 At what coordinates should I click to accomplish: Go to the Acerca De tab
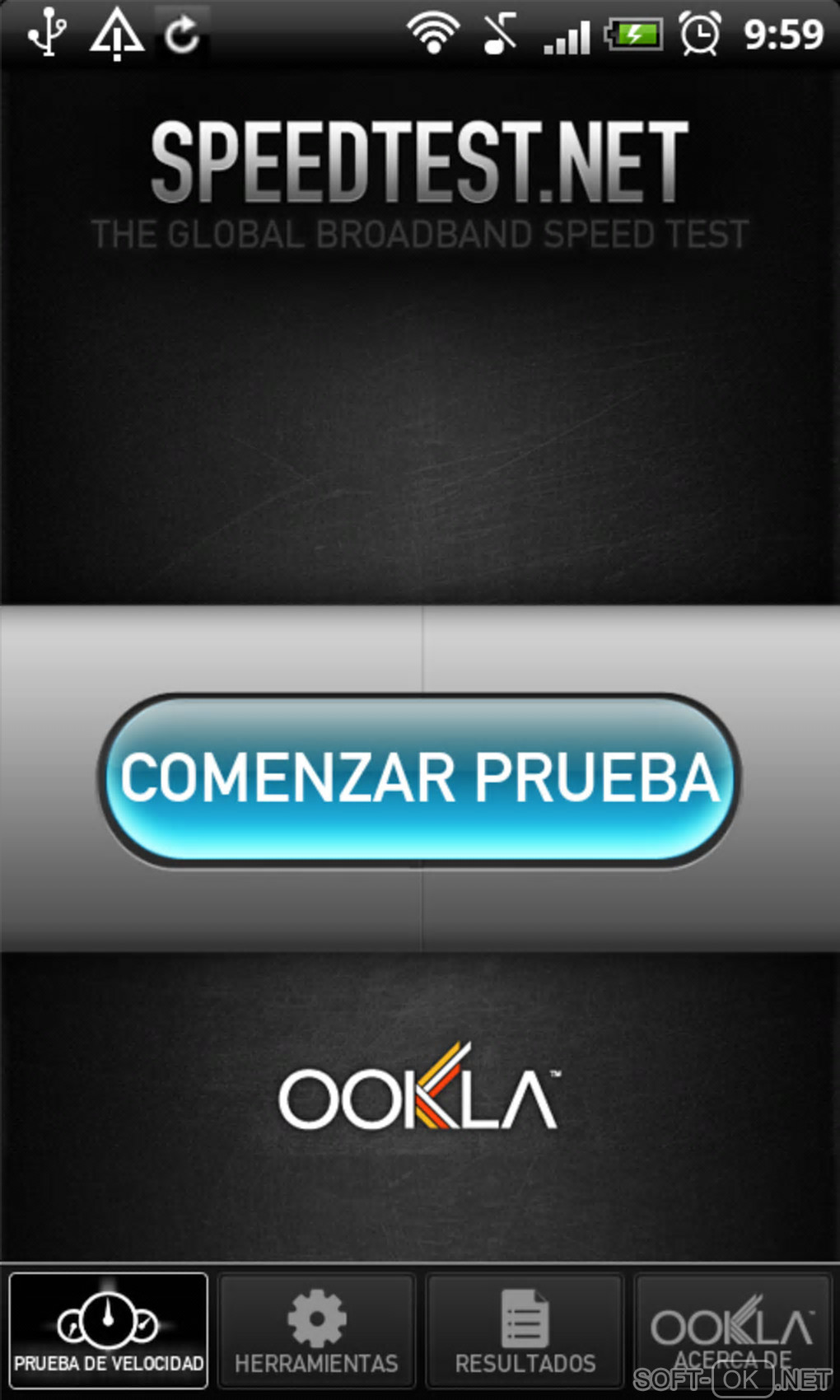pyautogui.click(x=731, y=1329)
